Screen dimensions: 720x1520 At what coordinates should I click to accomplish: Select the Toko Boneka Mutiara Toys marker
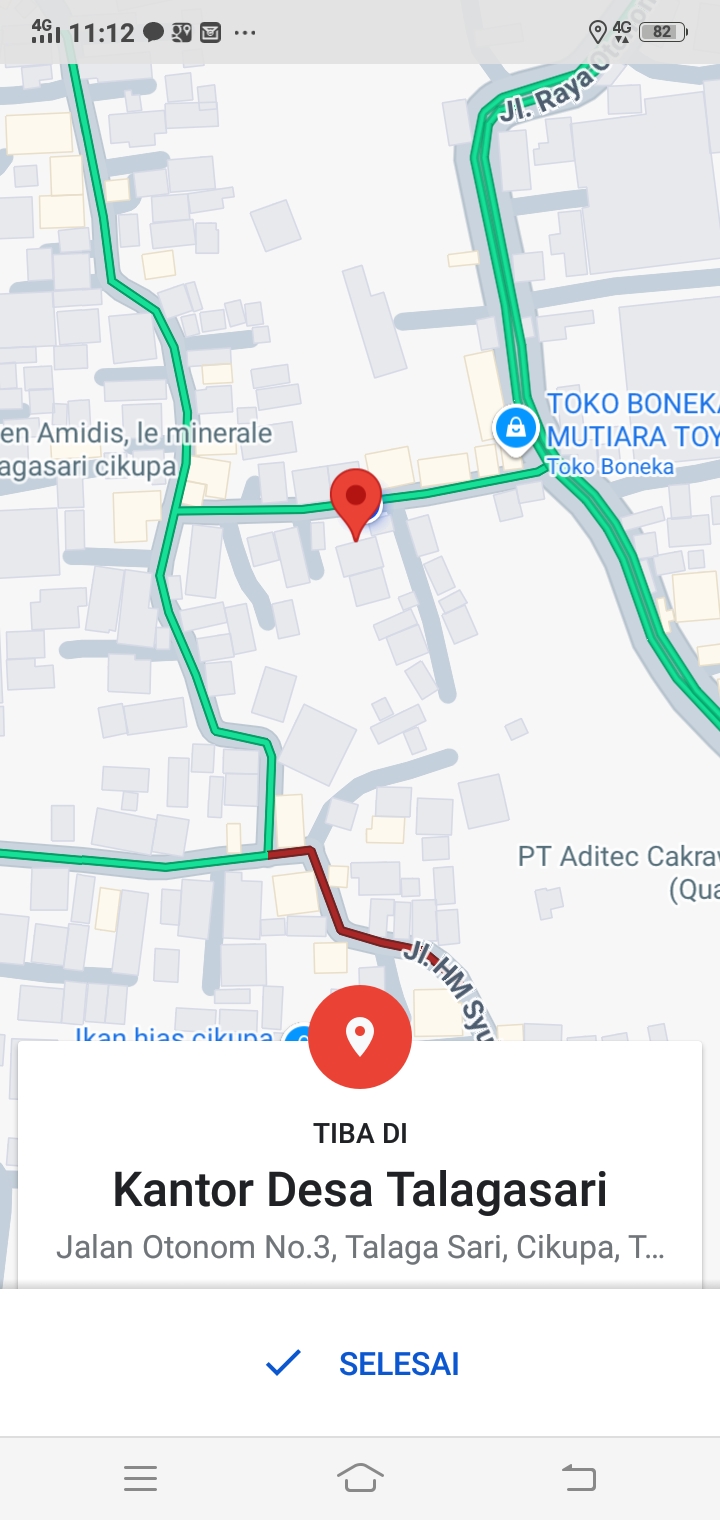coord(516,428)
